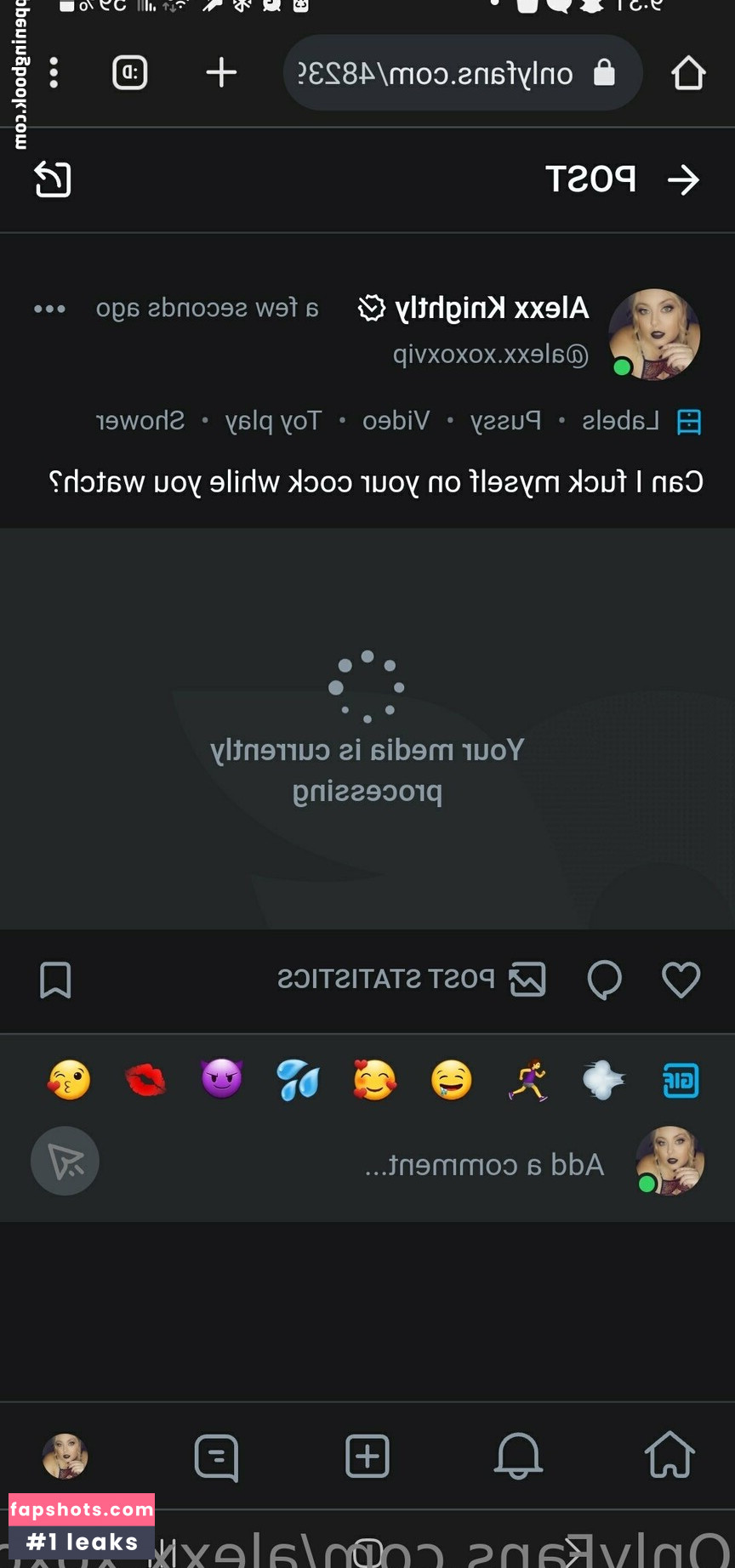Like the post with the heart icon
Image resolution: width=735 pixels, height=1568 pixels.
680,980
